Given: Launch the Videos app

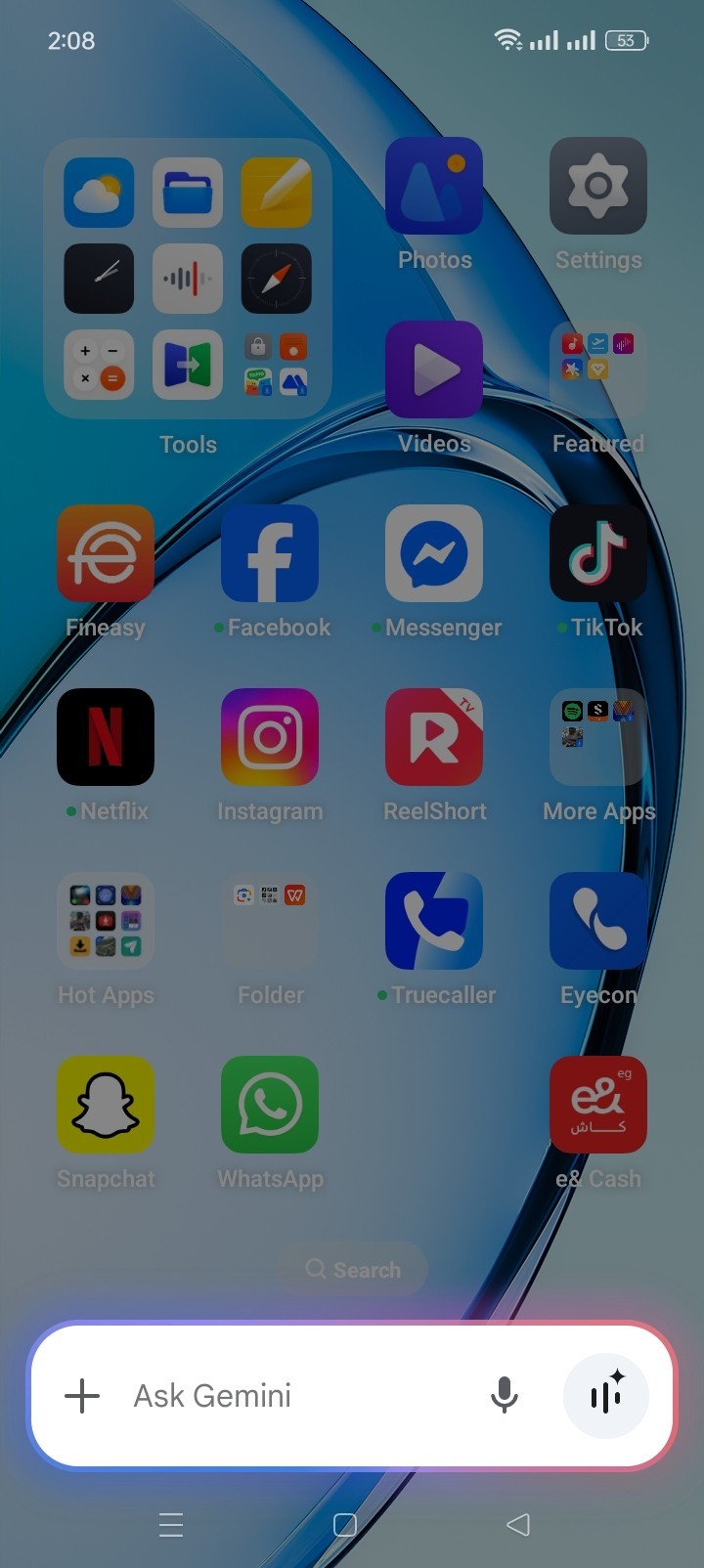Looking at the screenshot, I should coord(434,370).
